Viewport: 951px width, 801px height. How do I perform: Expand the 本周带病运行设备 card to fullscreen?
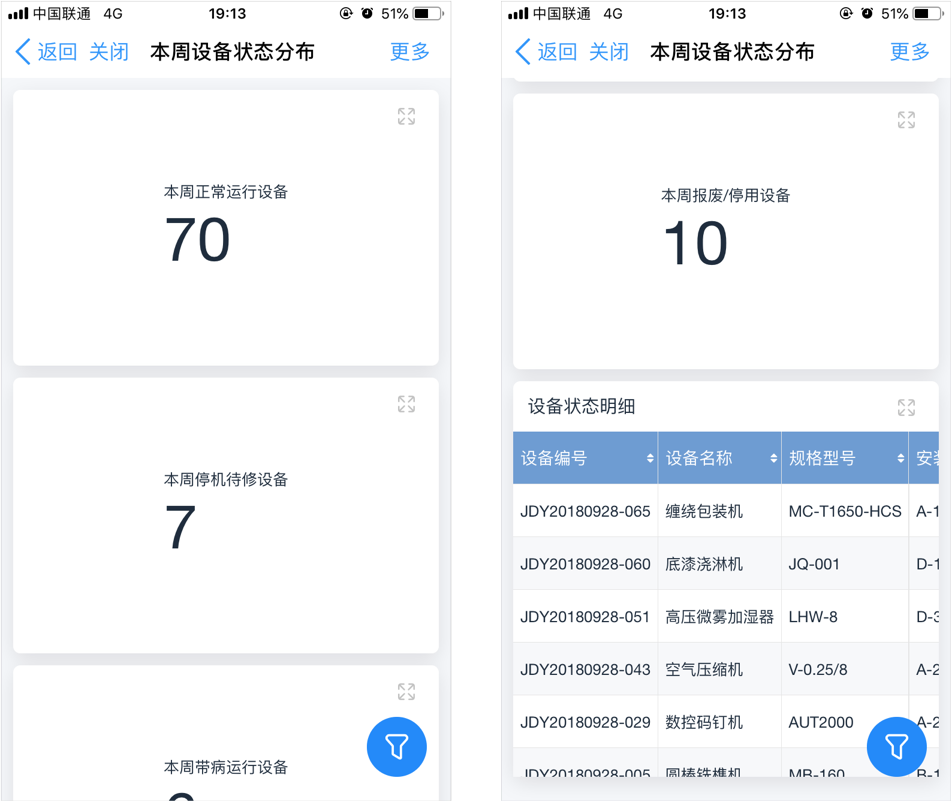pos(406,692)
